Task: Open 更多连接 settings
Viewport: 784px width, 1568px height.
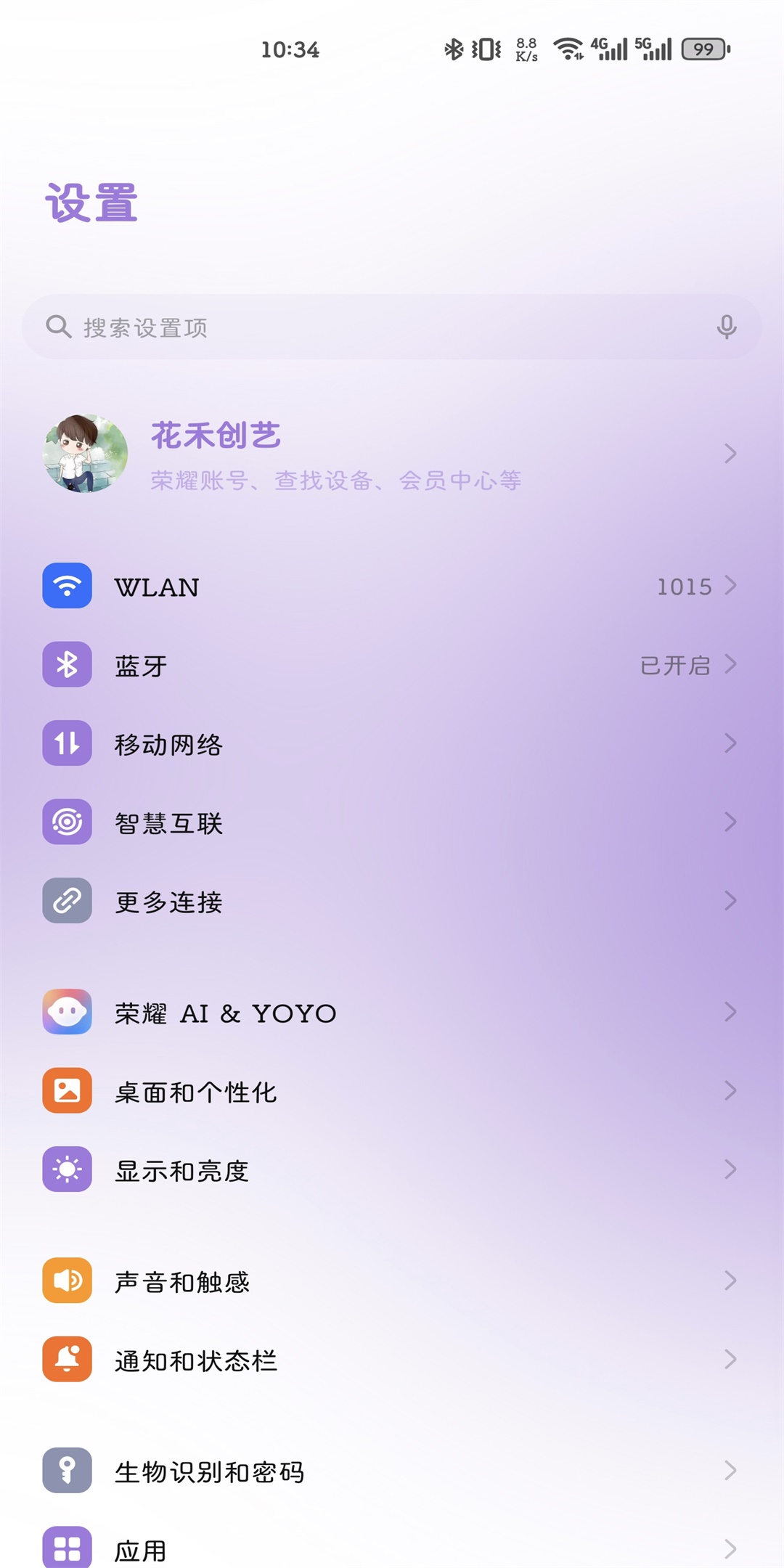Action: 392,901
